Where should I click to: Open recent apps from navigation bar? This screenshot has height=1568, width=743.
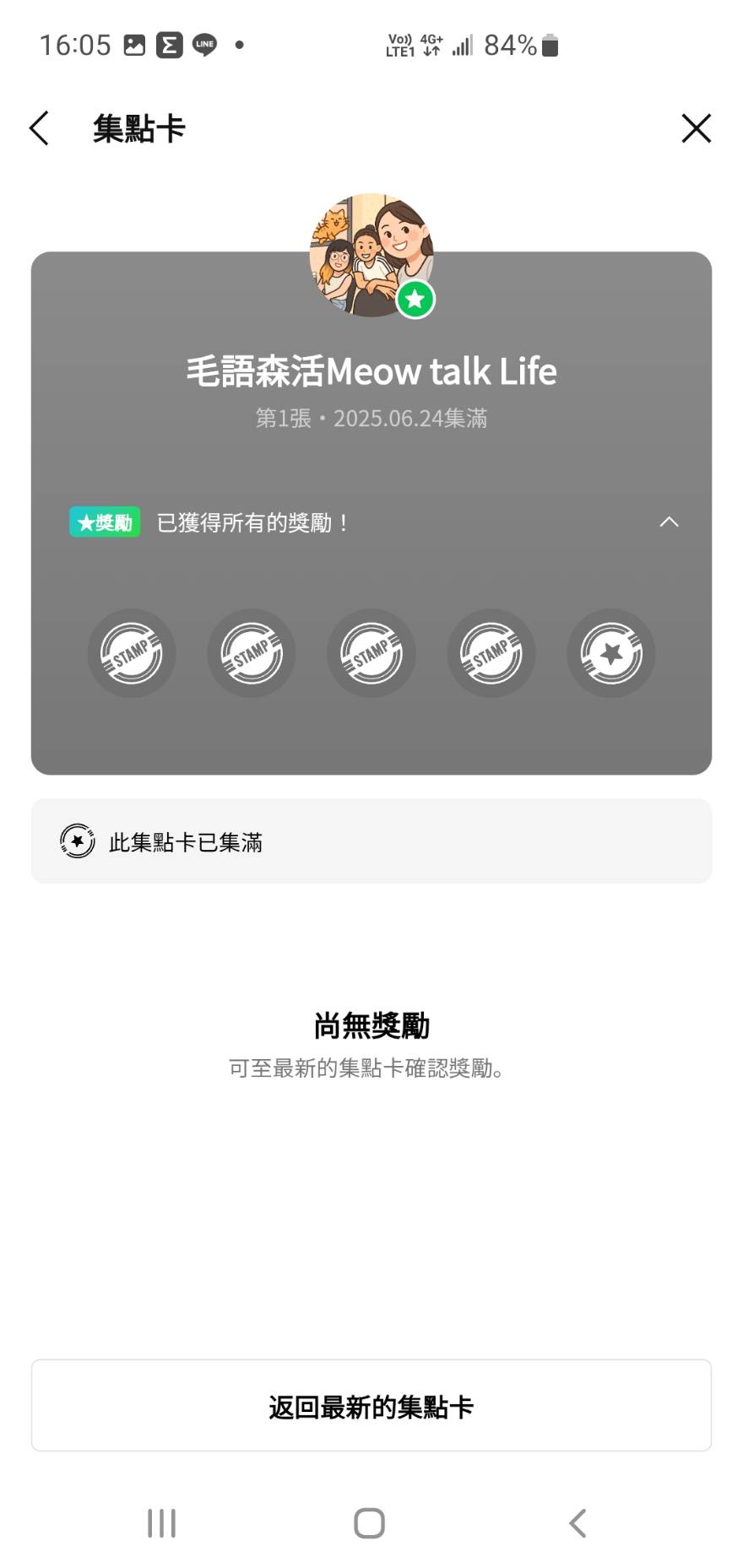(161, 1523)
